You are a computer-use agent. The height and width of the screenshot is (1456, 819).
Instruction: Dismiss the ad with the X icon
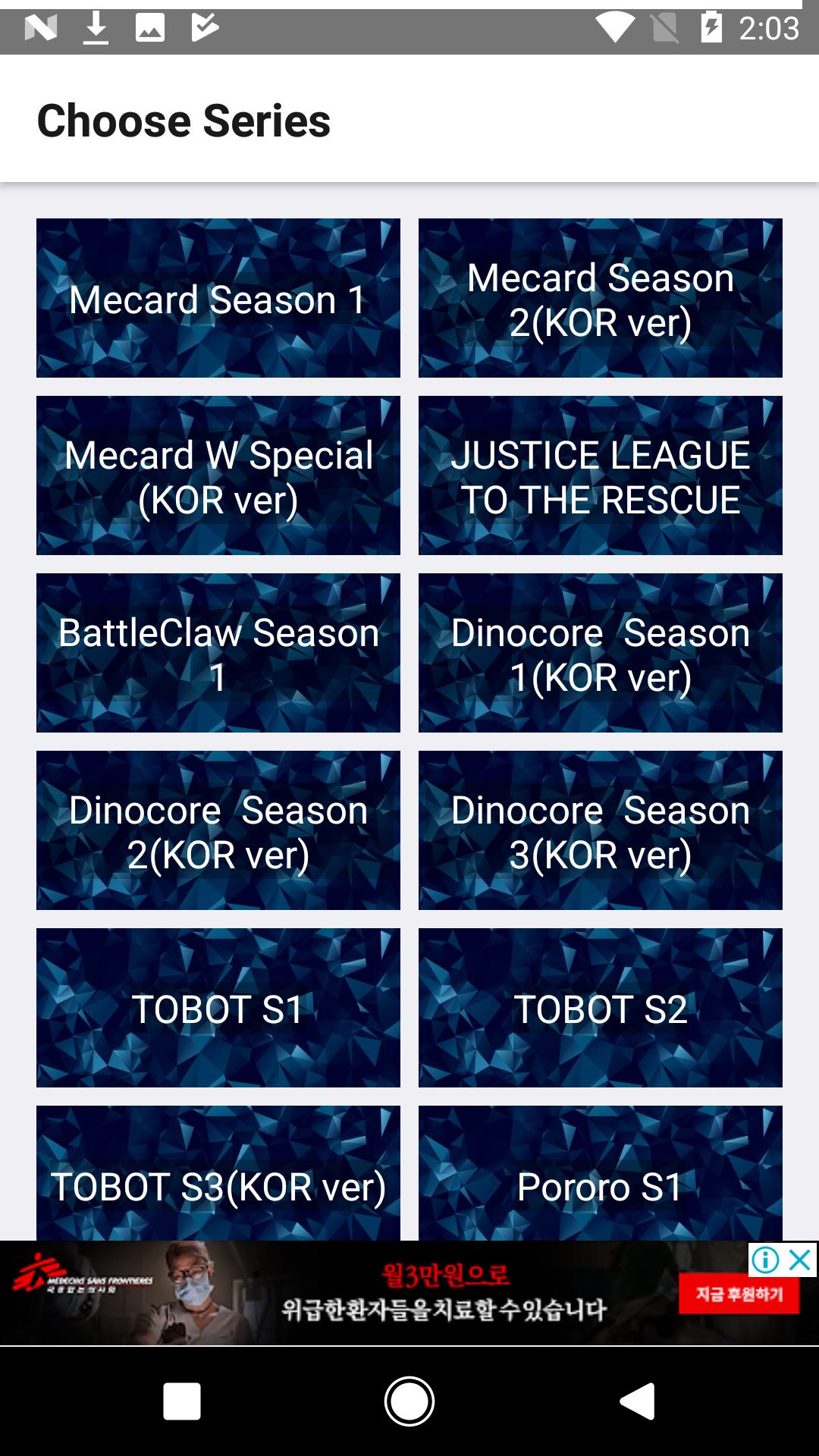(800, 1261)
